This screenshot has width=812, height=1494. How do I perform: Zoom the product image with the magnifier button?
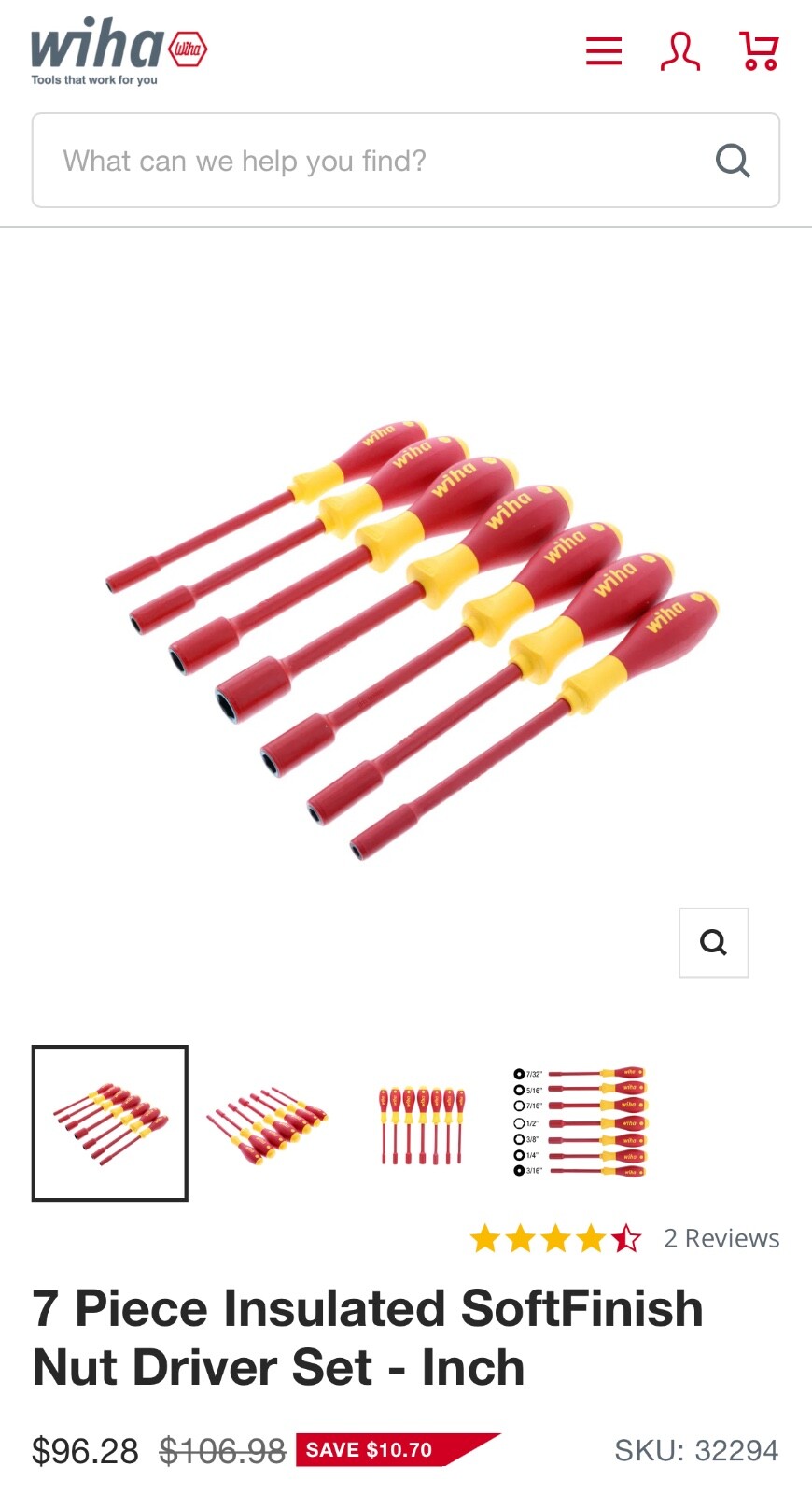point(713,942)
